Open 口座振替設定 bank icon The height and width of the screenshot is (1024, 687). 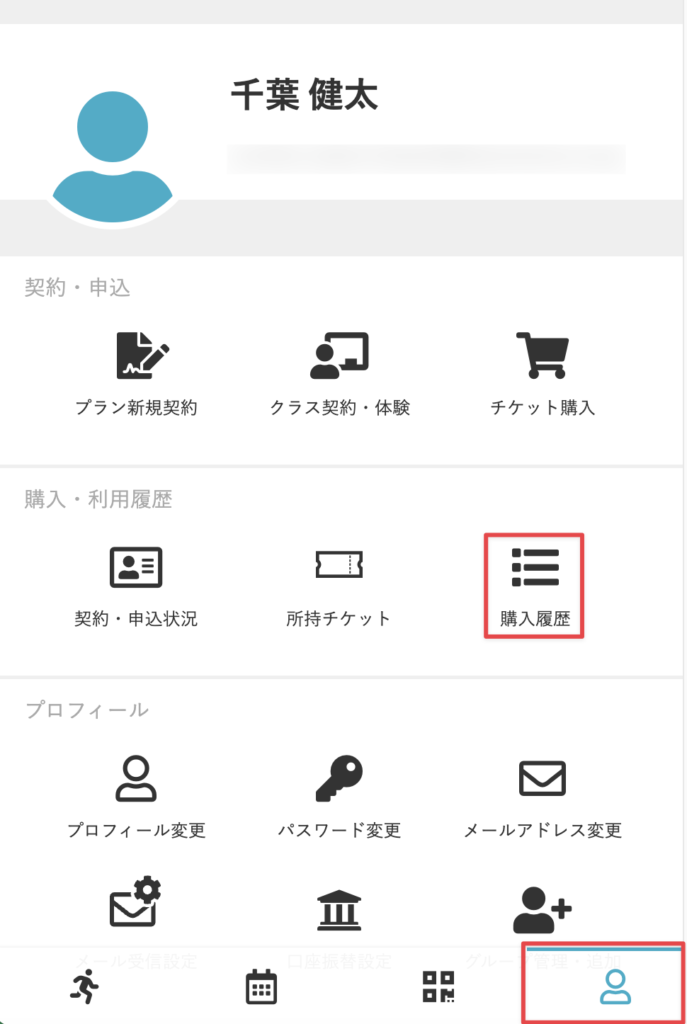pyautogui.click(x=339, y=910)
